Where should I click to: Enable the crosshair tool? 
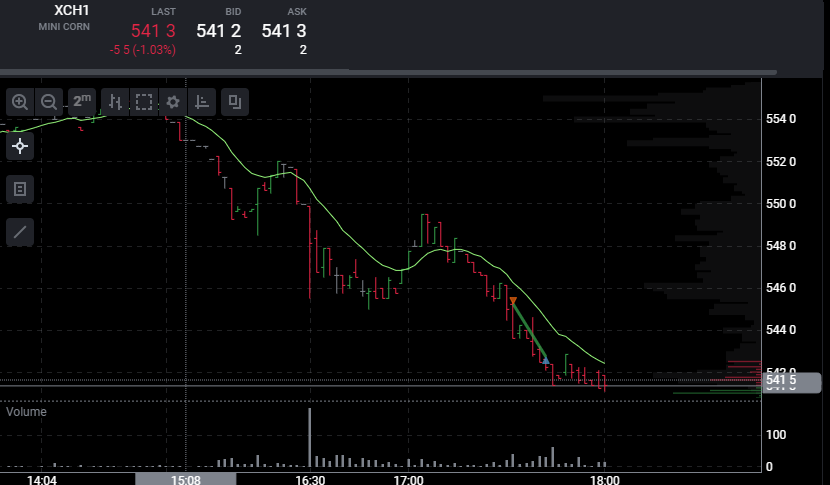(x=20, y=146)
